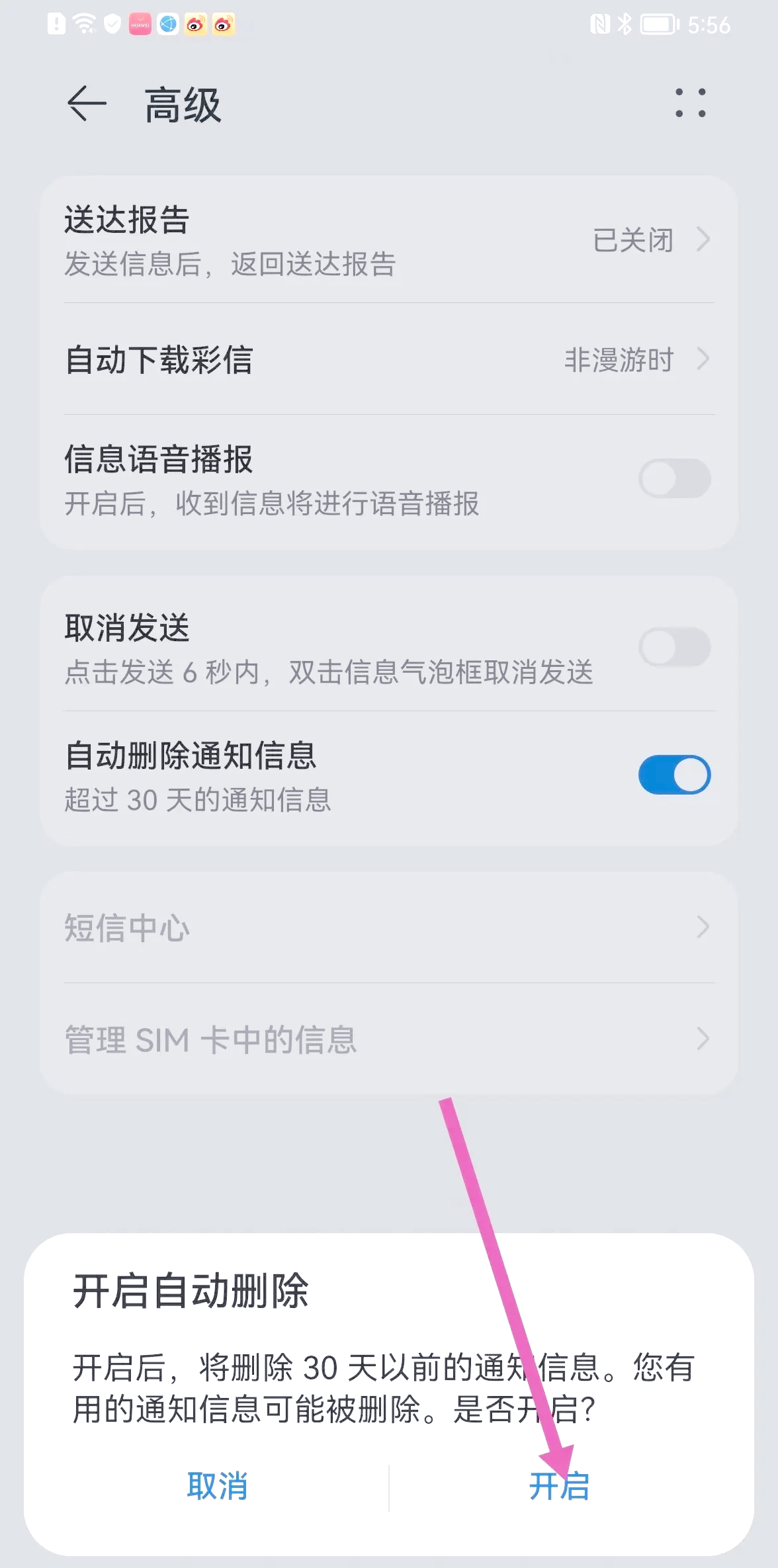Open 管理 SIM 卡中的信息
778x1568 pixels.
tap(388, 1039)
